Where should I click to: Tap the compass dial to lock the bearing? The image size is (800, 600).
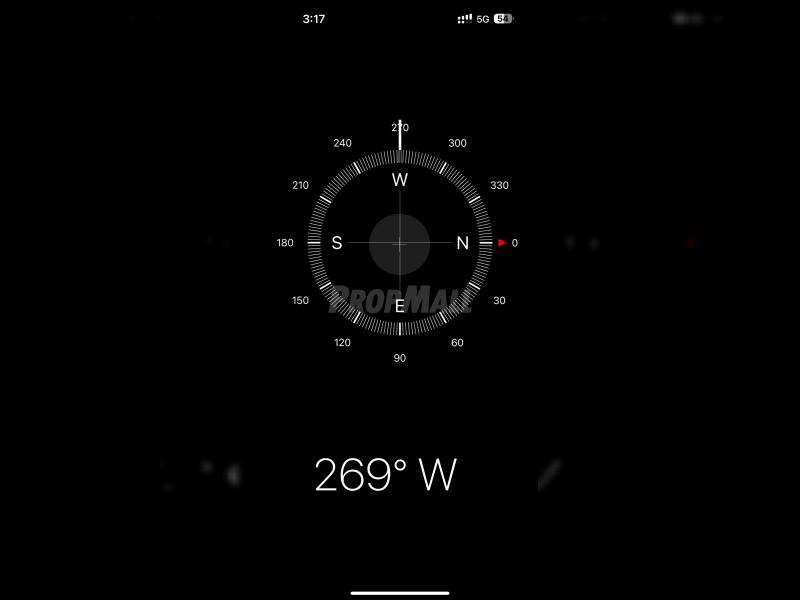point(399,243)
